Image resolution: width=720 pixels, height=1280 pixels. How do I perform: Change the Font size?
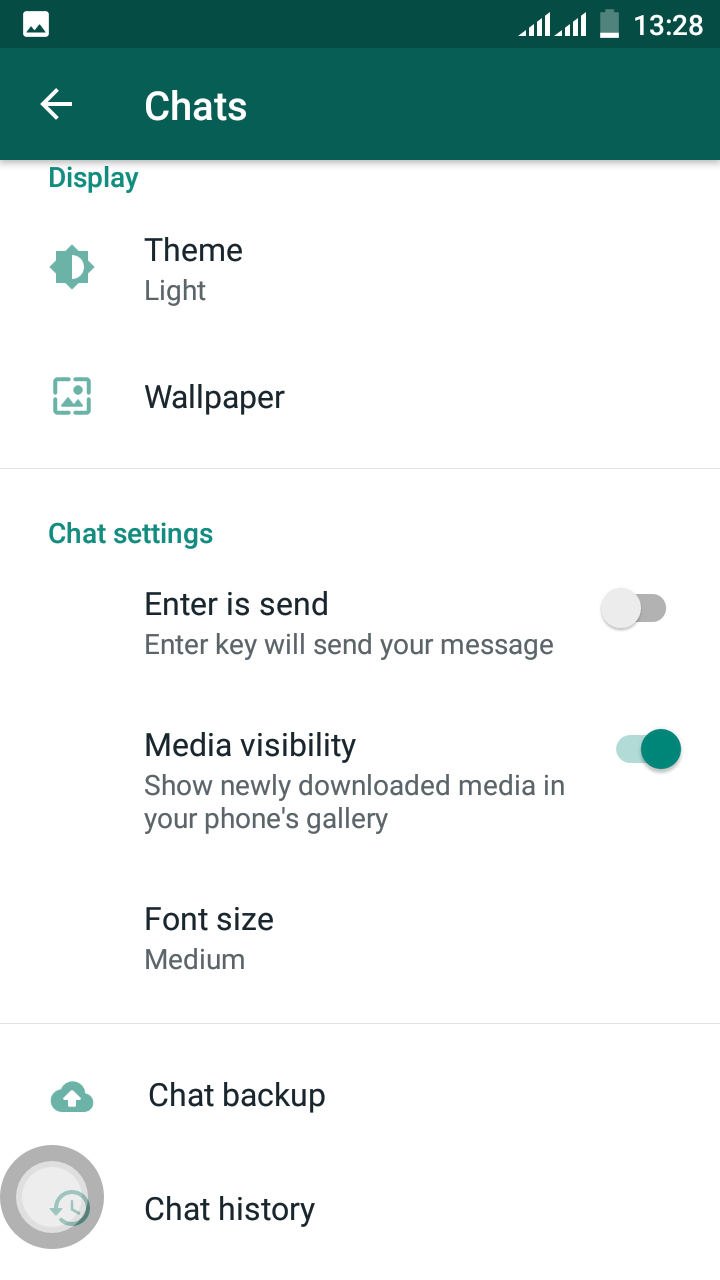click(360, 938)
